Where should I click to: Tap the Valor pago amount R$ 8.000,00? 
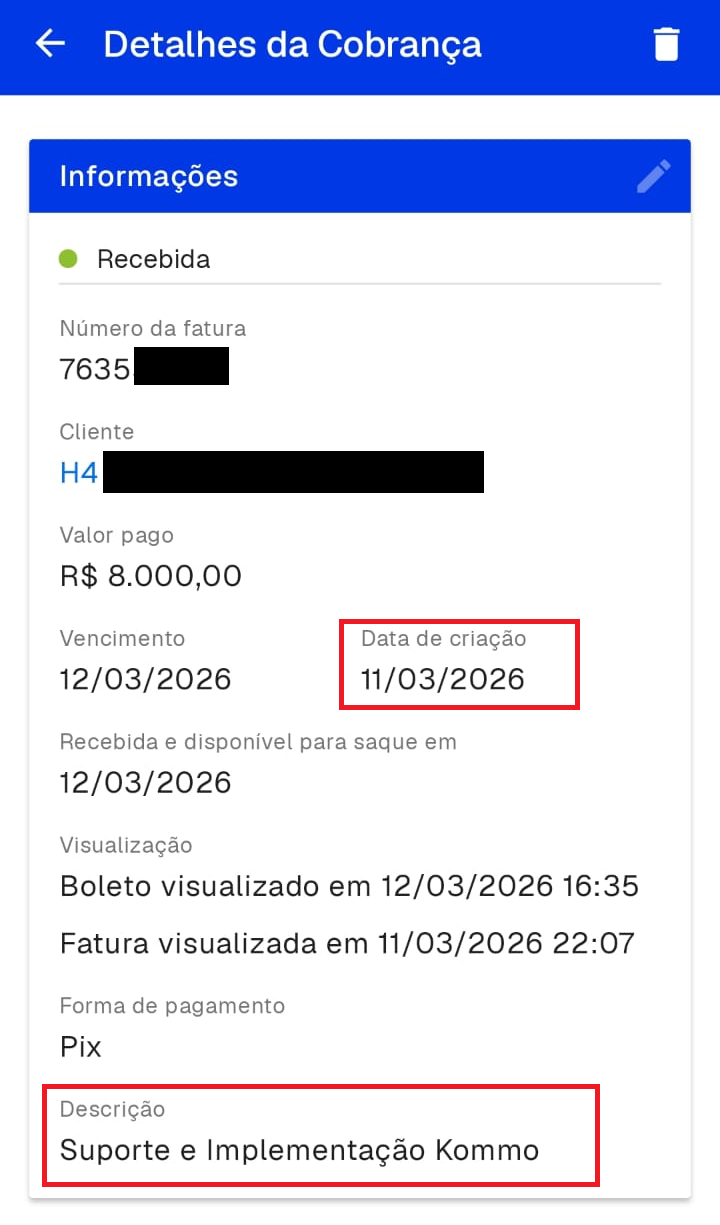tap(150, 575)
